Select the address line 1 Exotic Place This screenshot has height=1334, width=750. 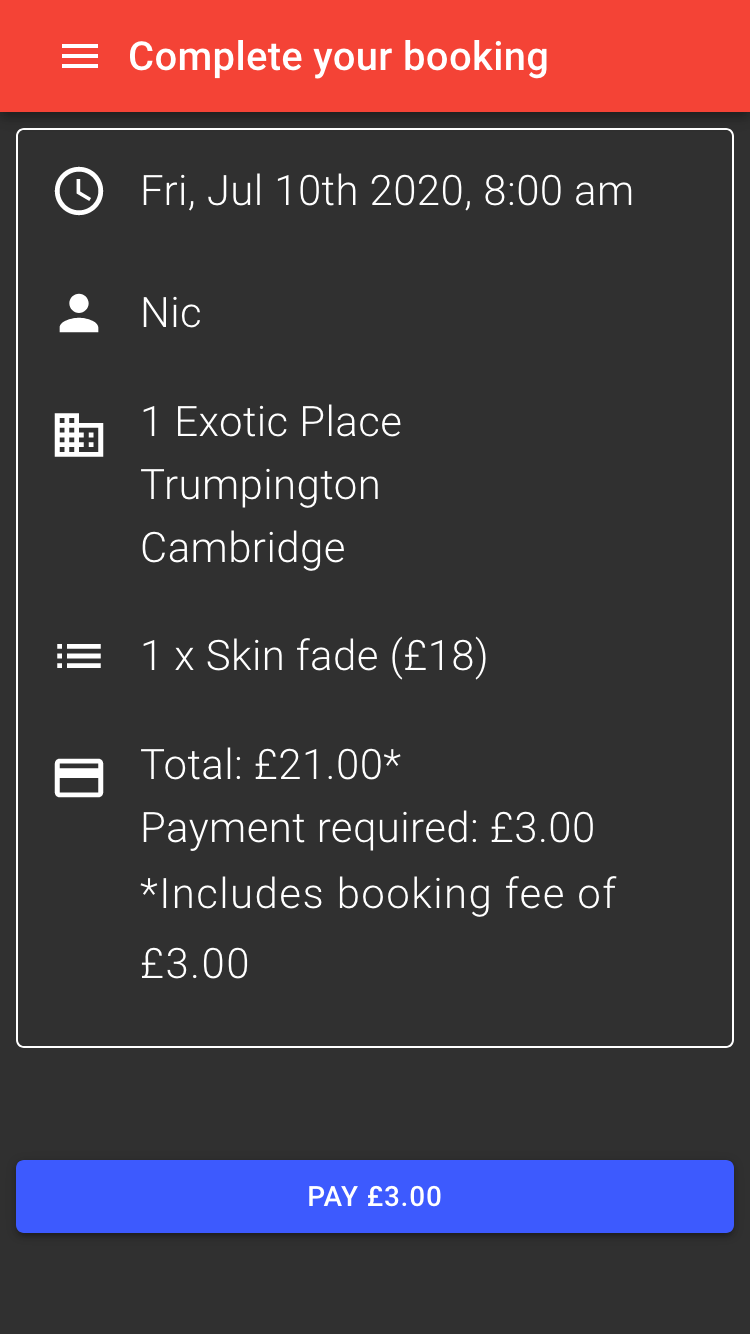point(271,421)
